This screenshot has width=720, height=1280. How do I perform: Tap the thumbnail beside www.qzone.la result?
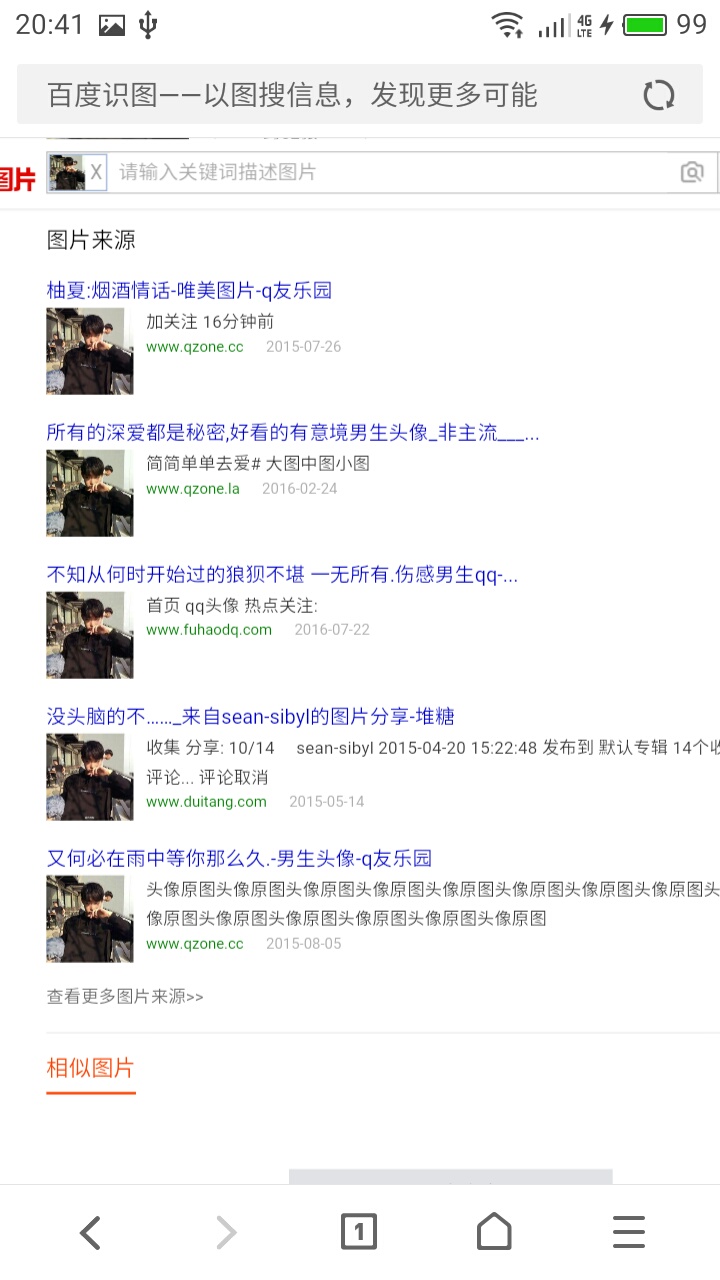[x=90, y=493]
